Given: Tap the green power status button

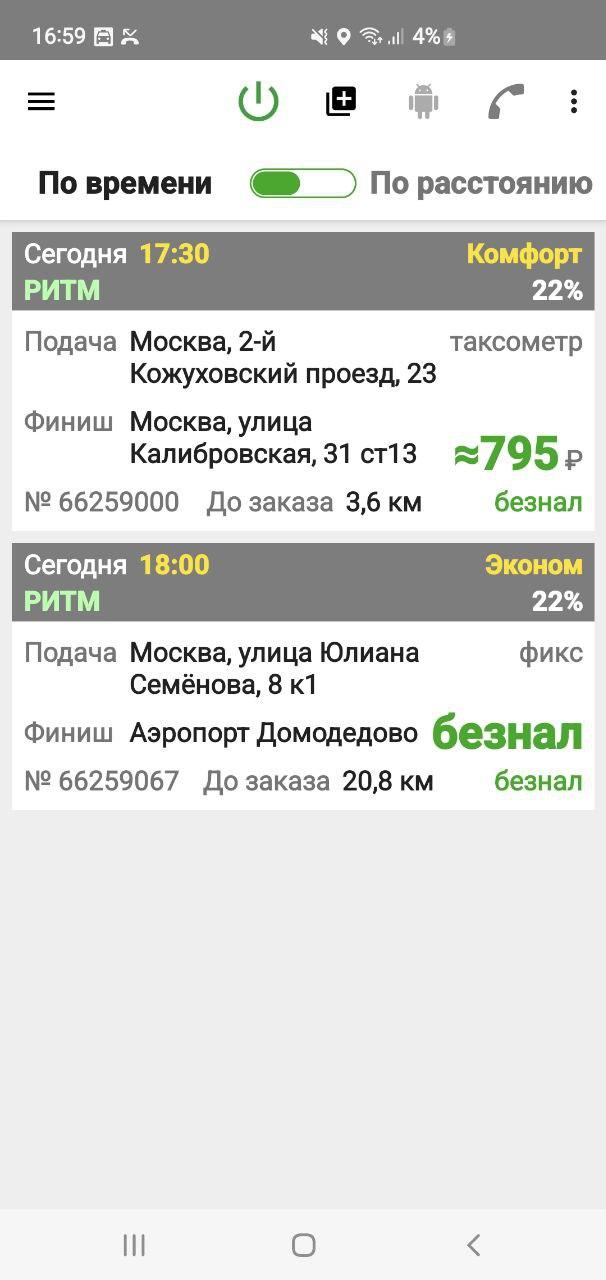Looking at the screenshot, I should point(258,102).
